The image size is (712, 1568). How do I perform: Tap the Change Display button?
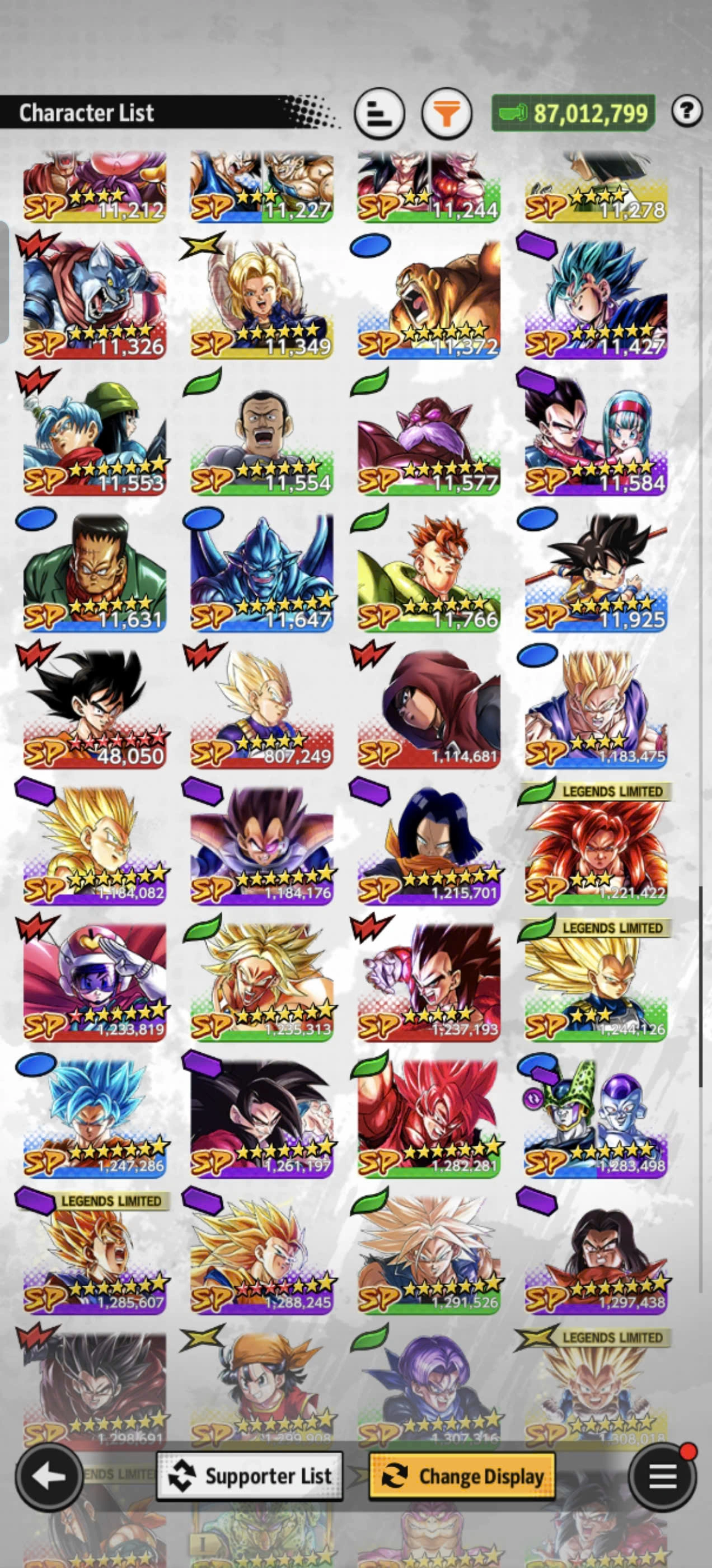(462, 1476)
